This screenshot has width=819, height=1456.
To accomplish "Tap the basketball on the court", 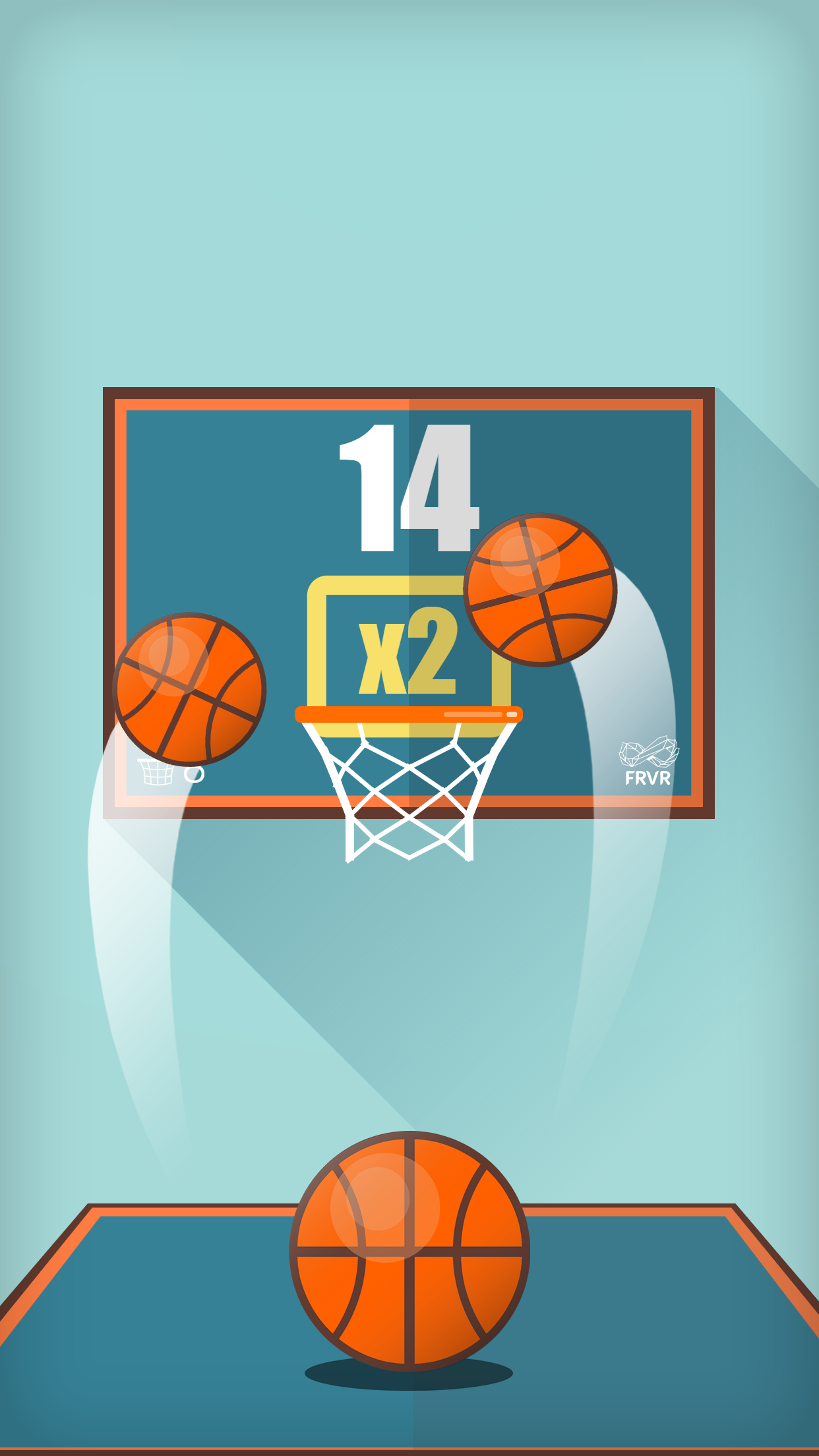I will tap(409, 1250).
